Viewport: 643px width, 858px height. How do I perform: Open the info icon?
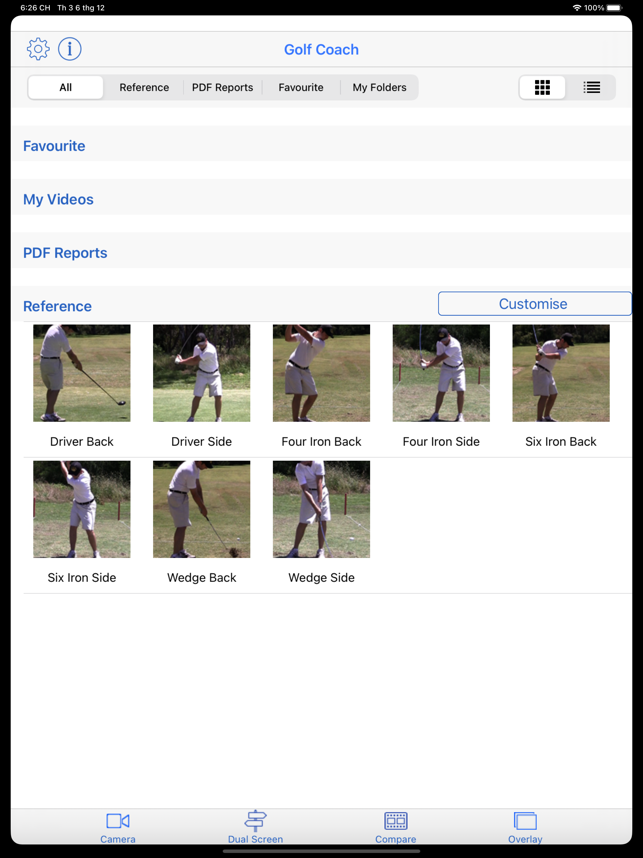point(69,49)
